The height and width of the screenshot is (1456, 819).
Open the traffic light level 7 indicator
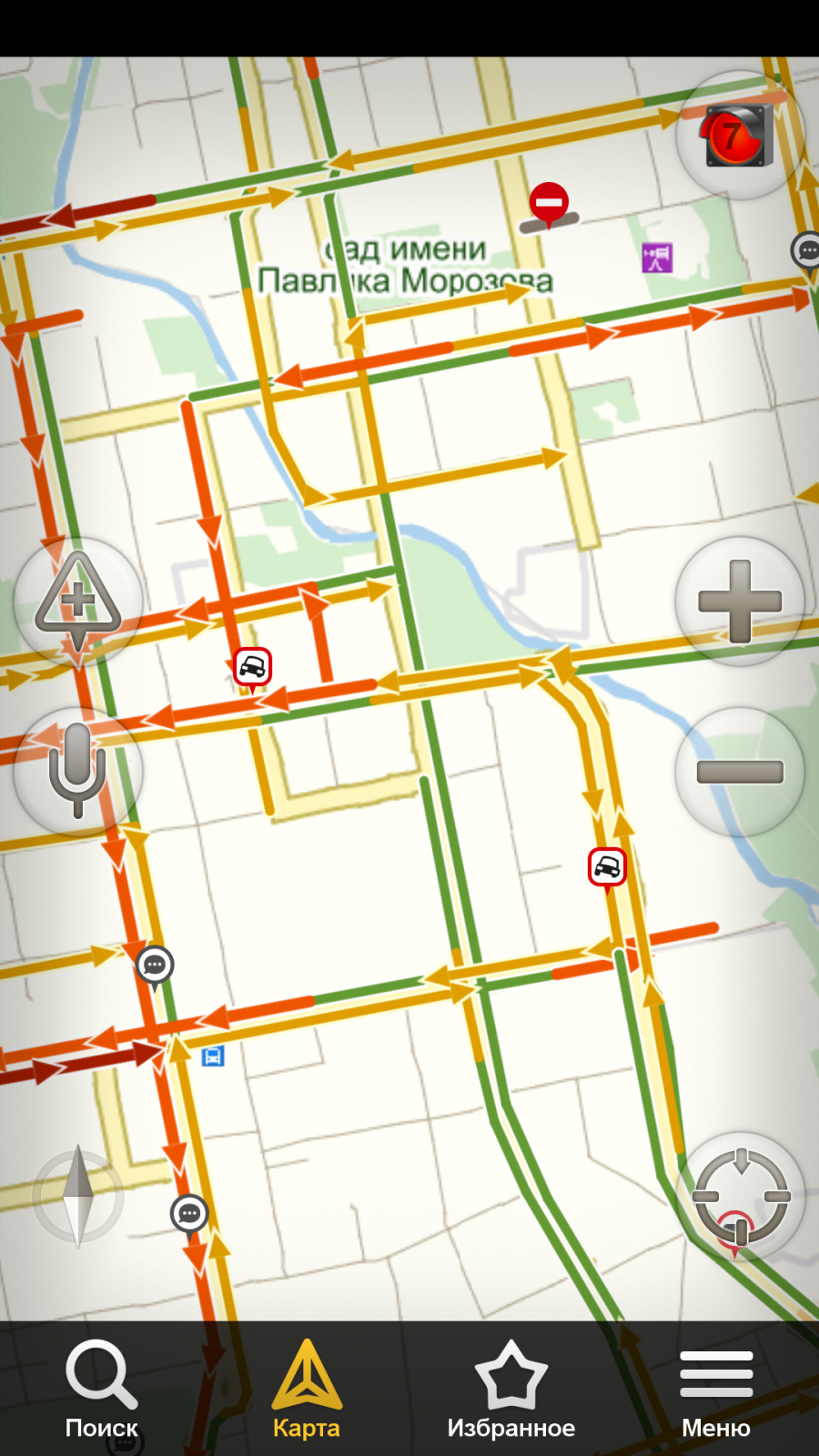[739, 136]
